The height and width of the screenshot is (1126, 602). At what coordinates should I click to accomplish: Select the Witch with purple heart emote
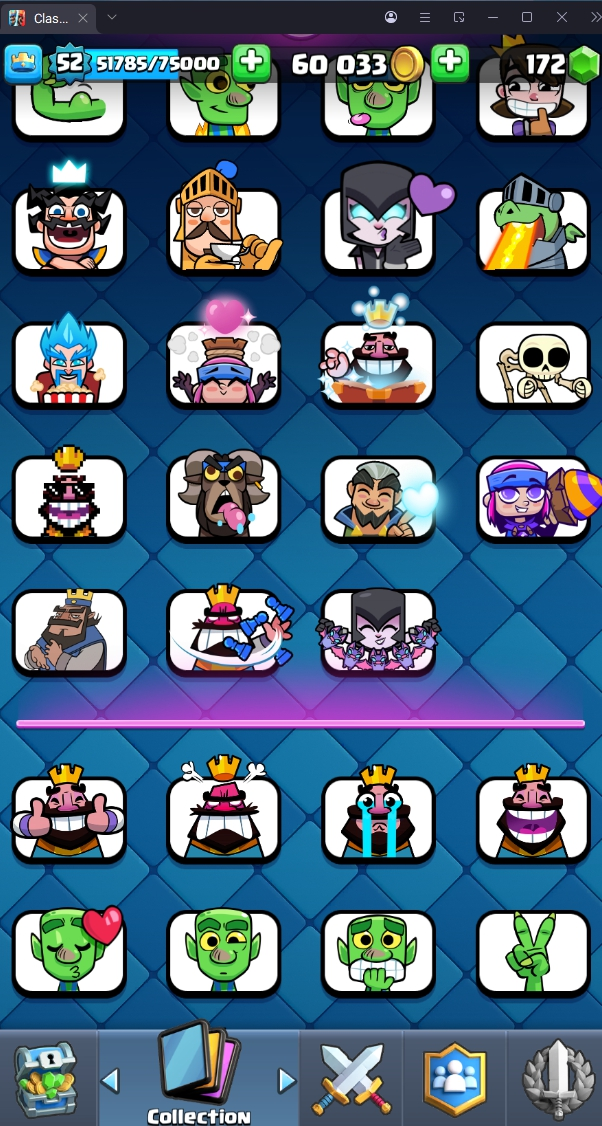tap(378, 229)
